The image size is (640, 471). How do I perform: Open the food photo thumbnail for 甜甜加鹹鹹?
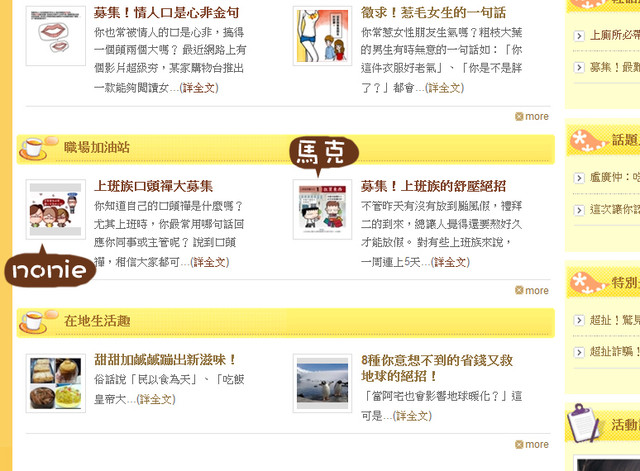click(56, 383)
